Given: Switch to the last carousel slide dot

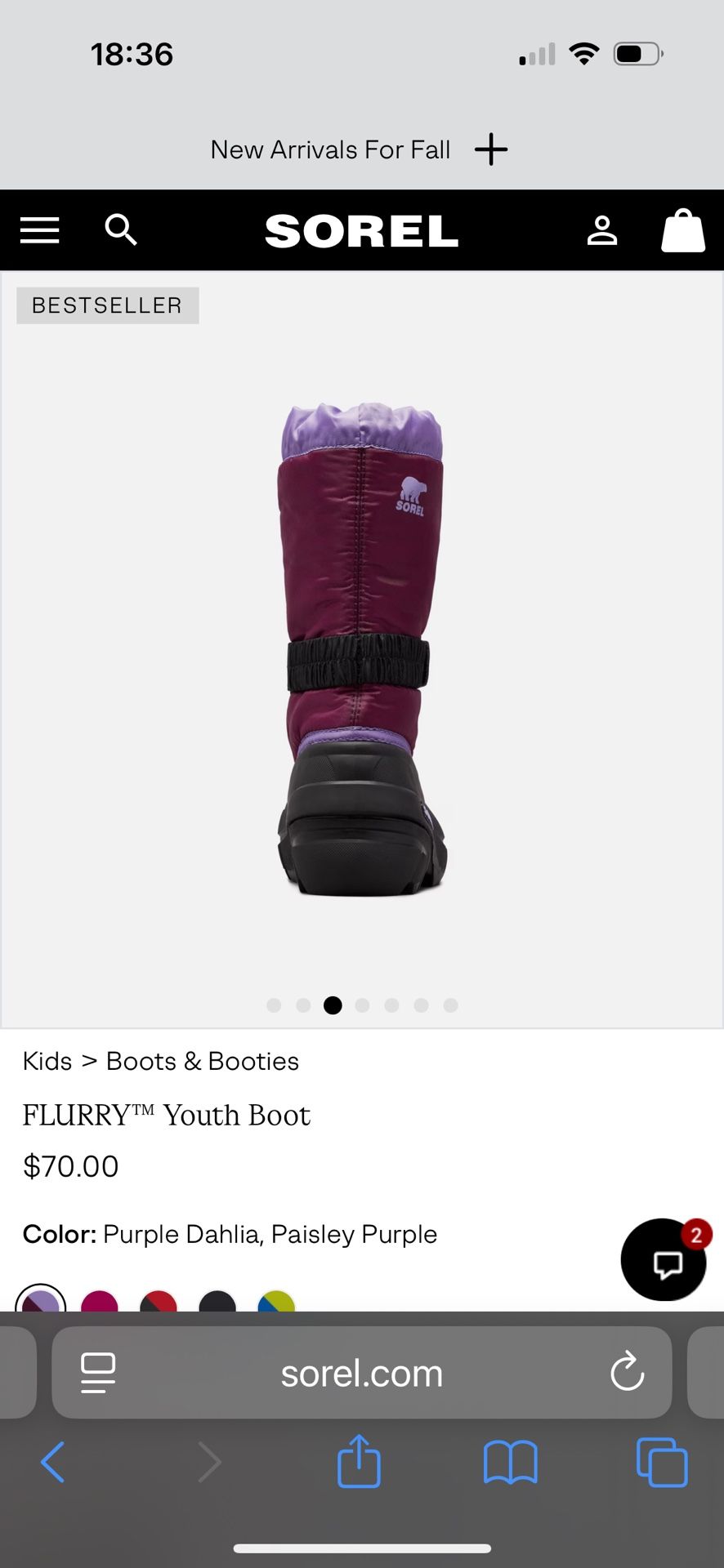Looking at the screenshot, I should click(x=450, y=1006).
